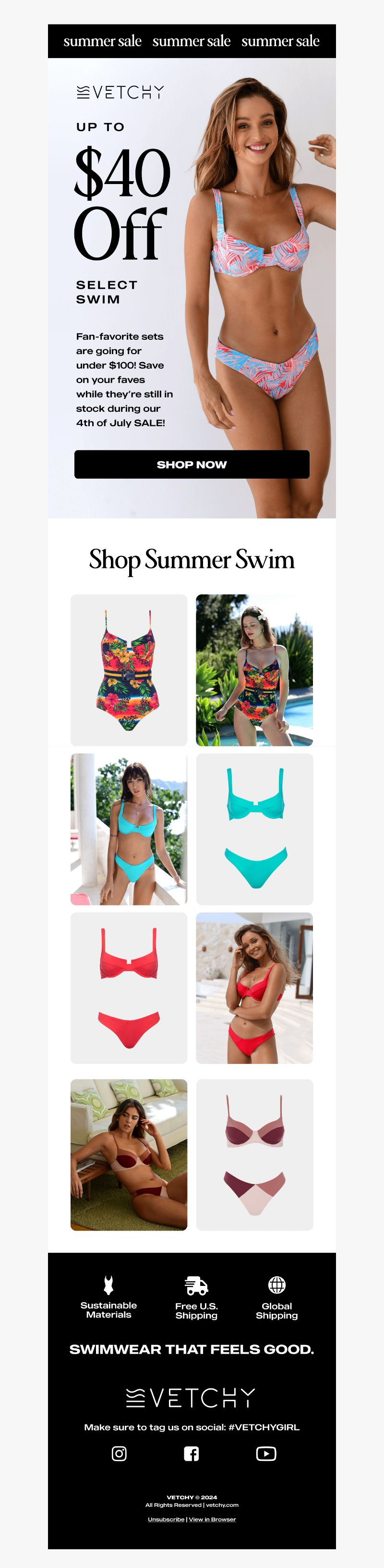Screen dimensions: 384x1568
Task: Open the photo of the model in the turquoise bikini
Action: (129, 829)
